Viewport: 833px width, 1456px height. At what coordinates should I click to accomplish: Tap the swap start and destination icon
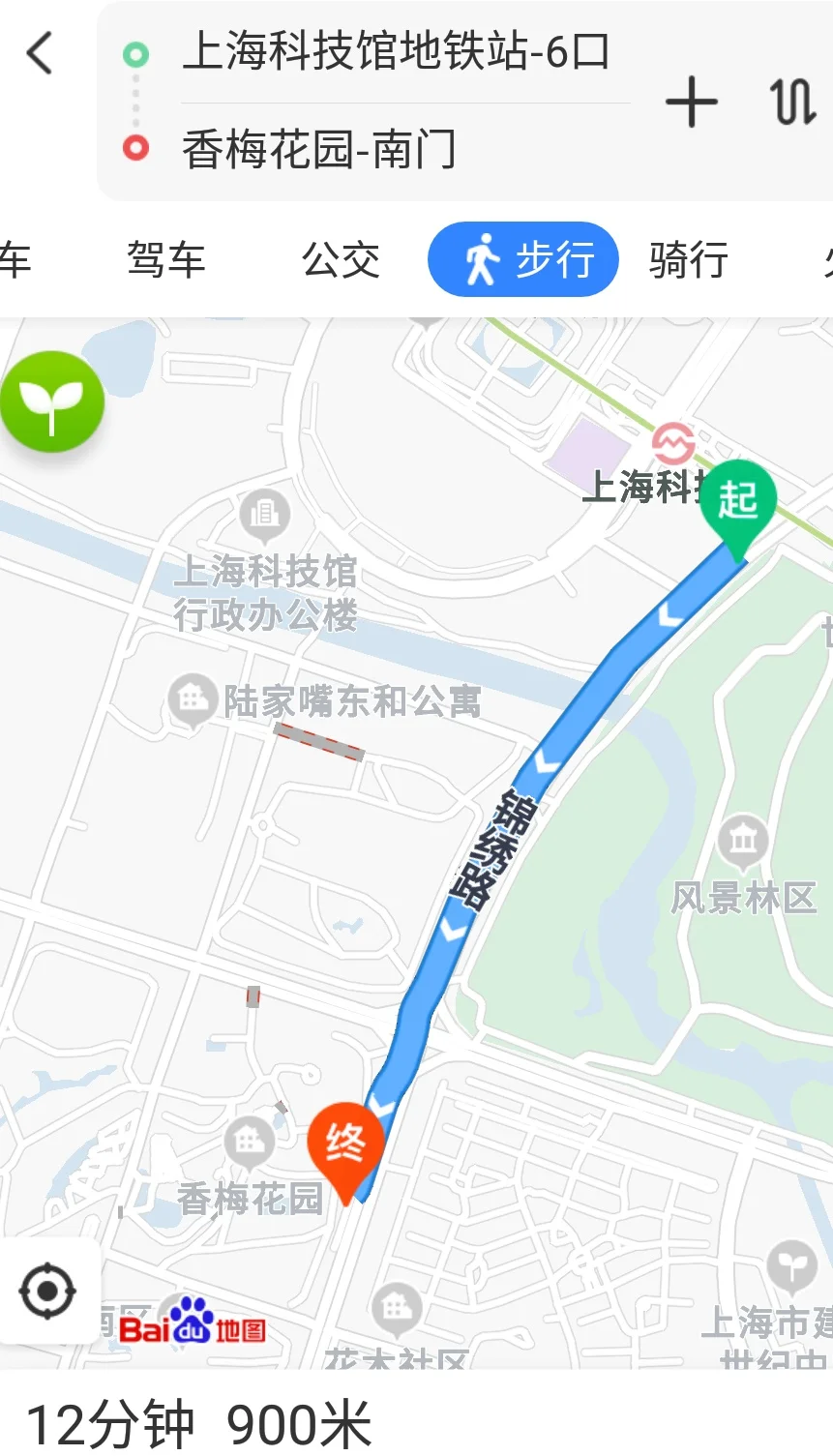(x=793, y=102)
